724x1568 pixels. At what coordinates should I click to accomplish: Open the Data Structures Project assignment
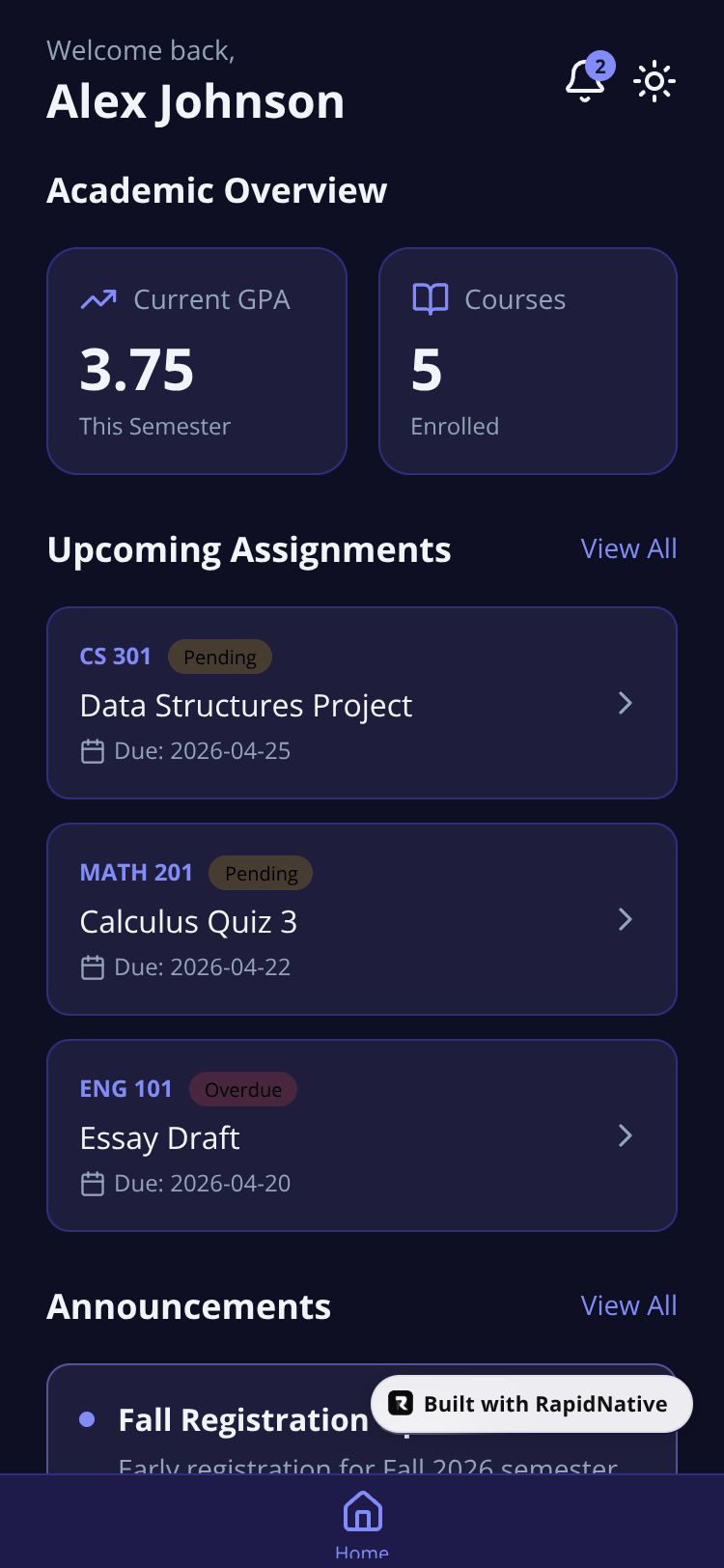(x=362, y=703)
